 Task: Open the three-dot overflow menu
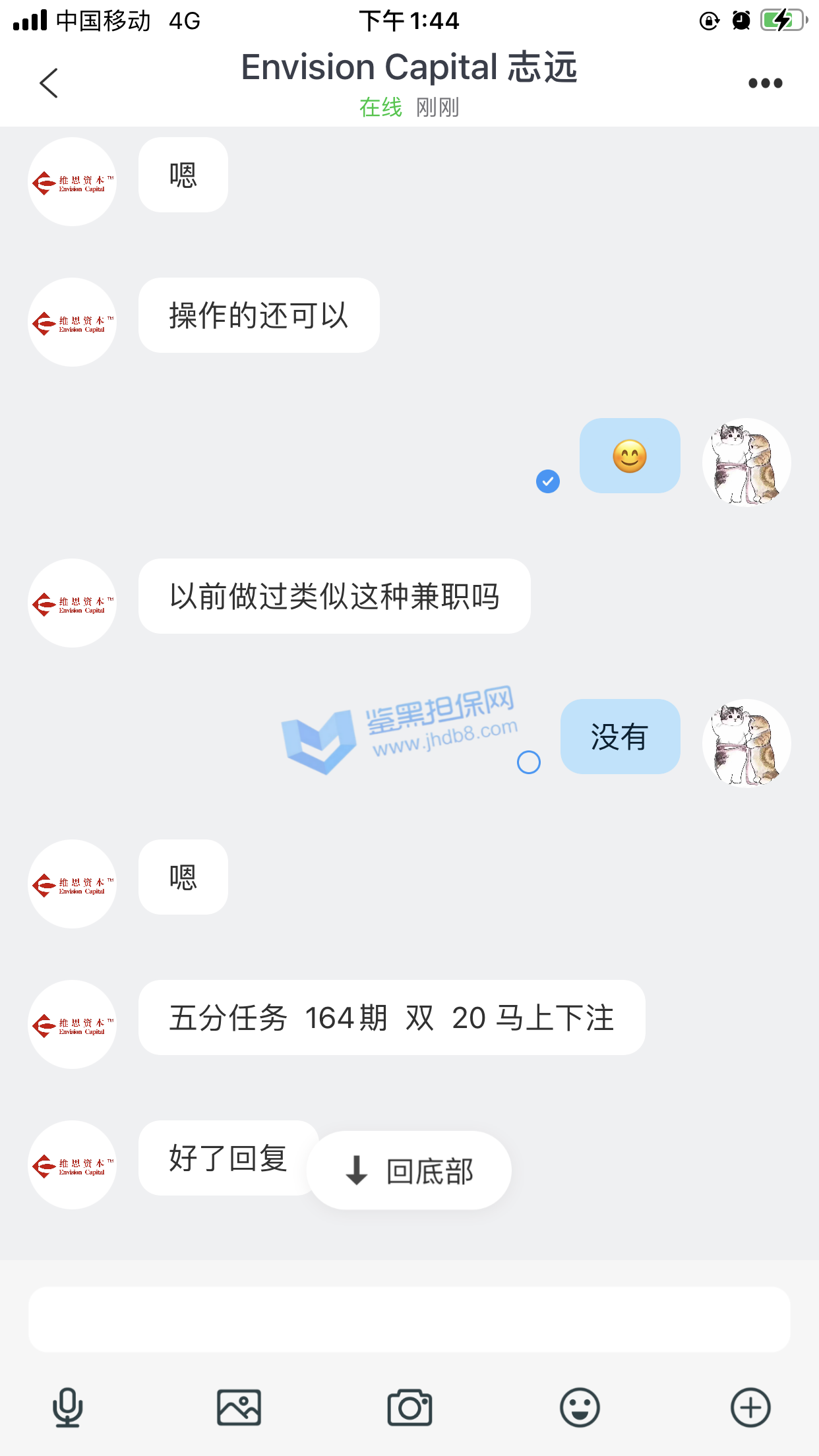pyautogui.click(x=765, y=83)
